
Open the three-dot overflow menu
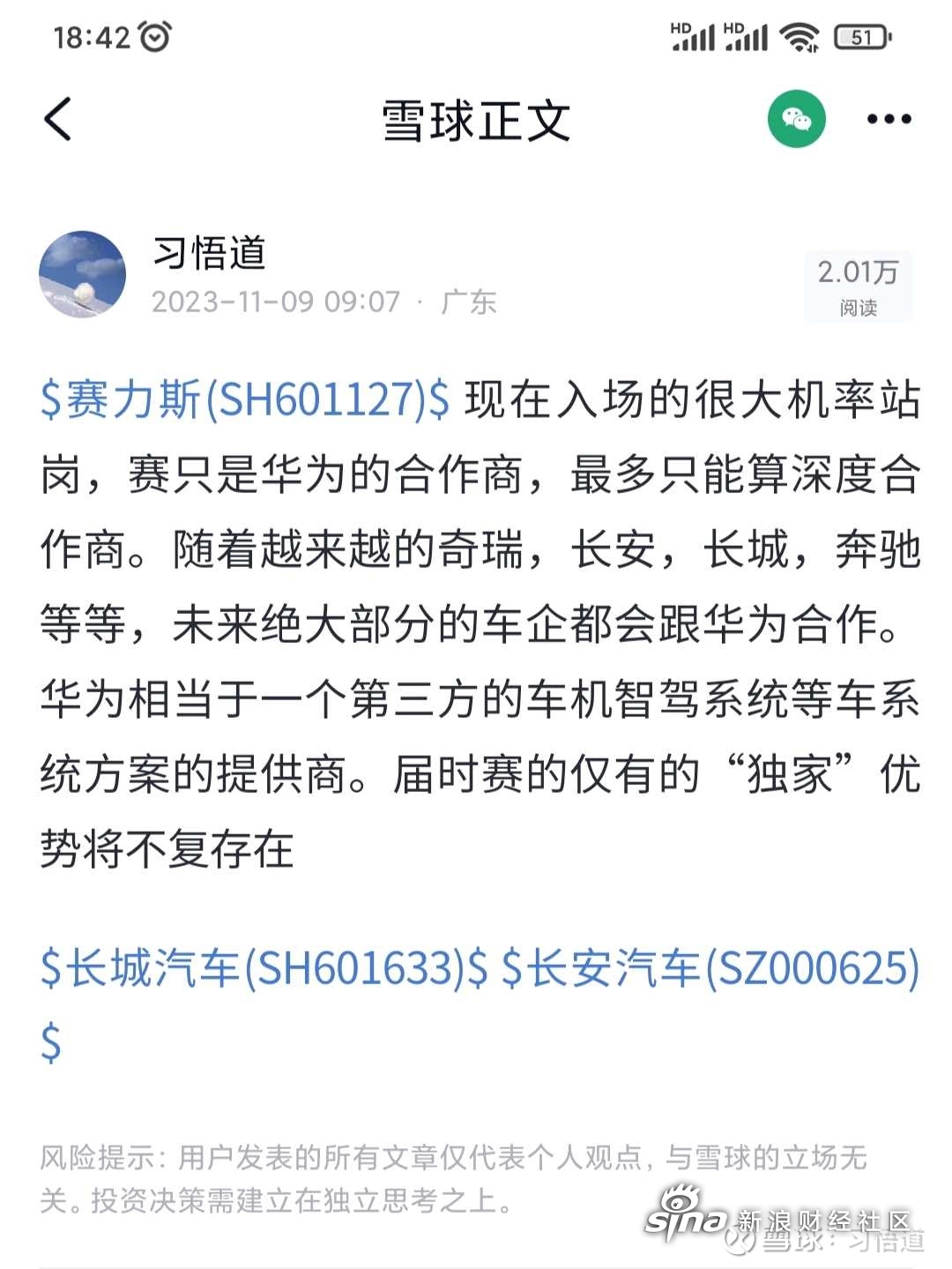(x=888, y=119)
